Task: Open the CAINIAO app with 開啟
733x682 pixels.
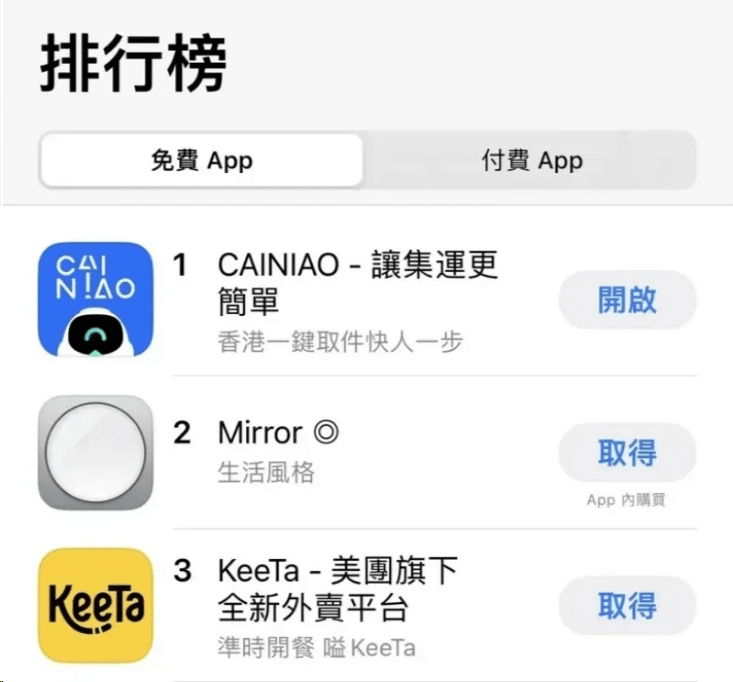Action: click(626, 300)
